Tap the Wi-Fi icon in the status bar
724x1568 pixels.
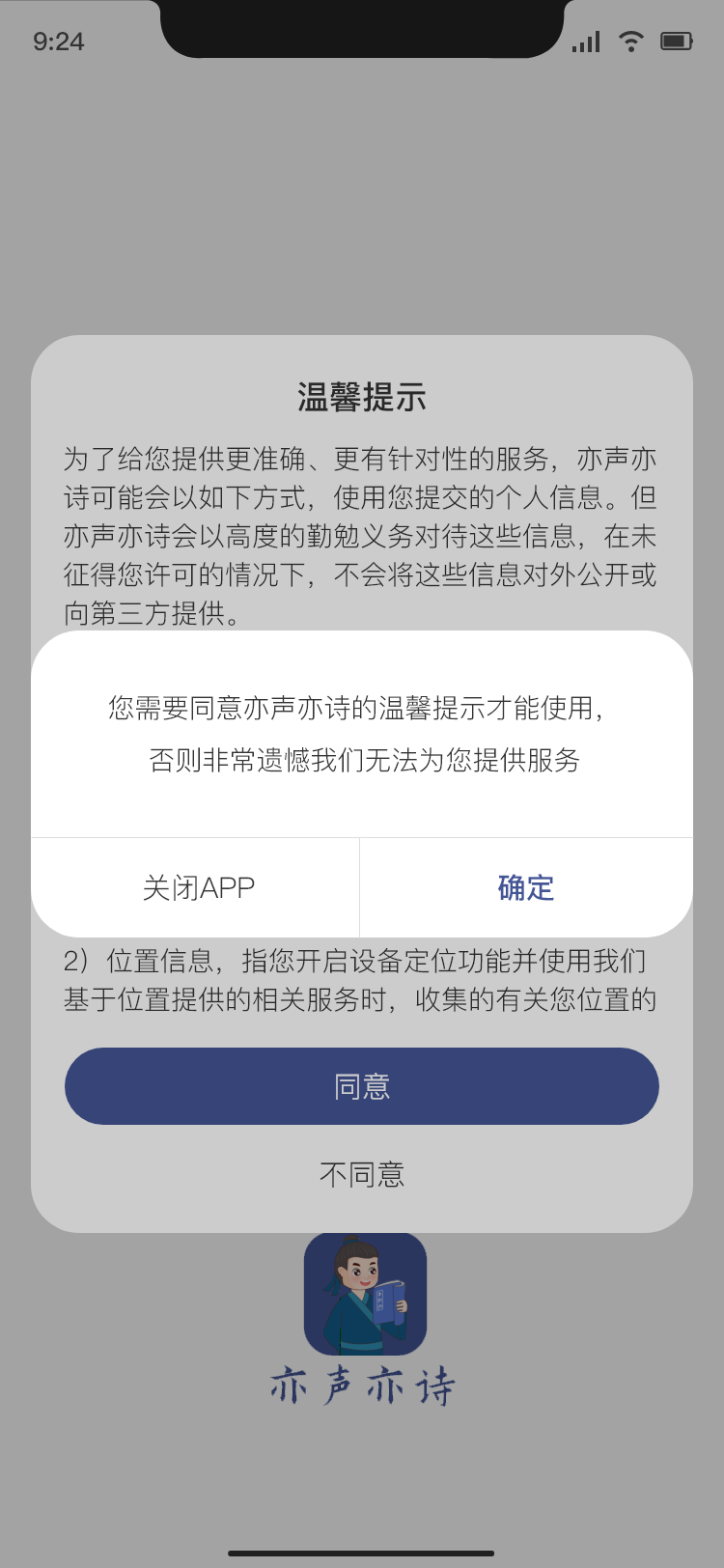point(630,42)
